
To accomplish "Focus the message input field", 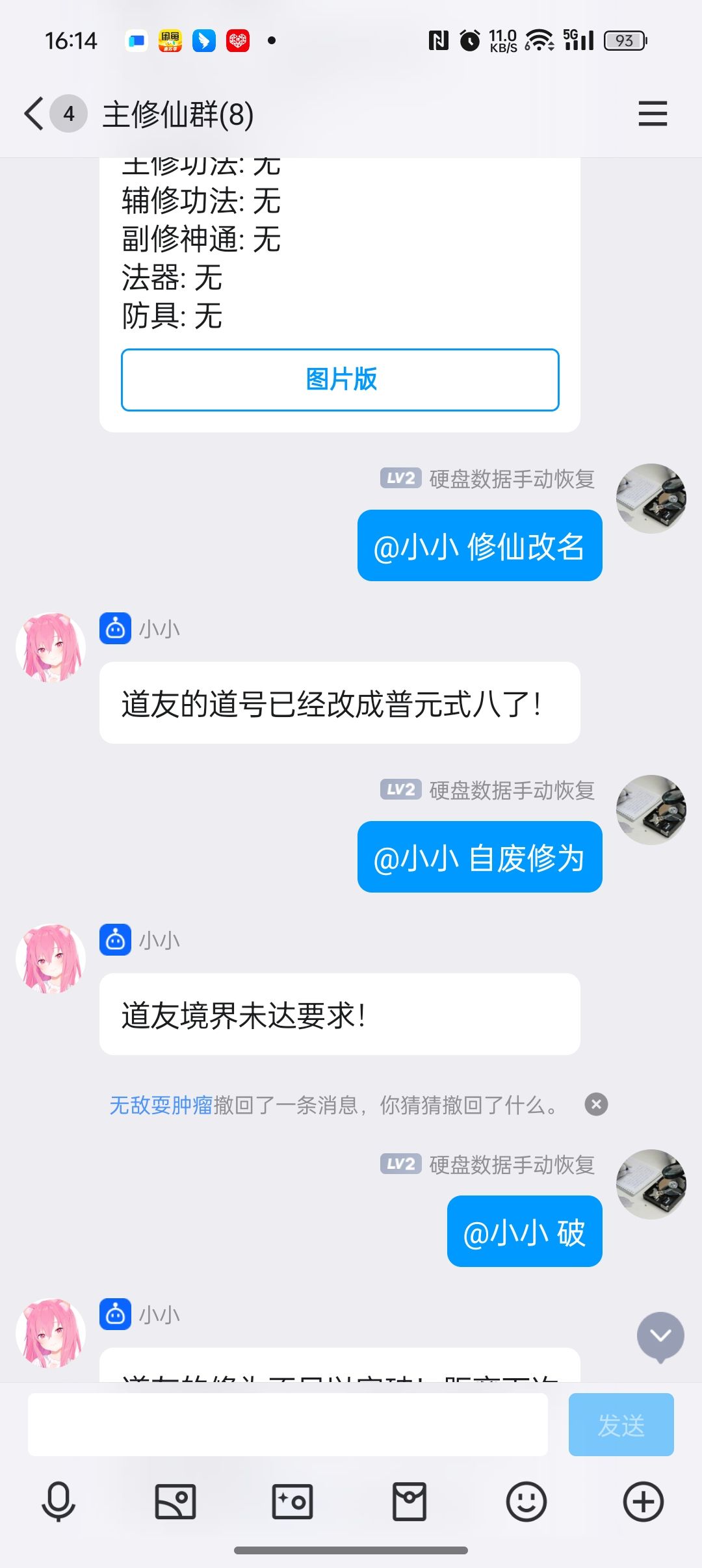I will pyautogui.click(x=287, y=1425).
